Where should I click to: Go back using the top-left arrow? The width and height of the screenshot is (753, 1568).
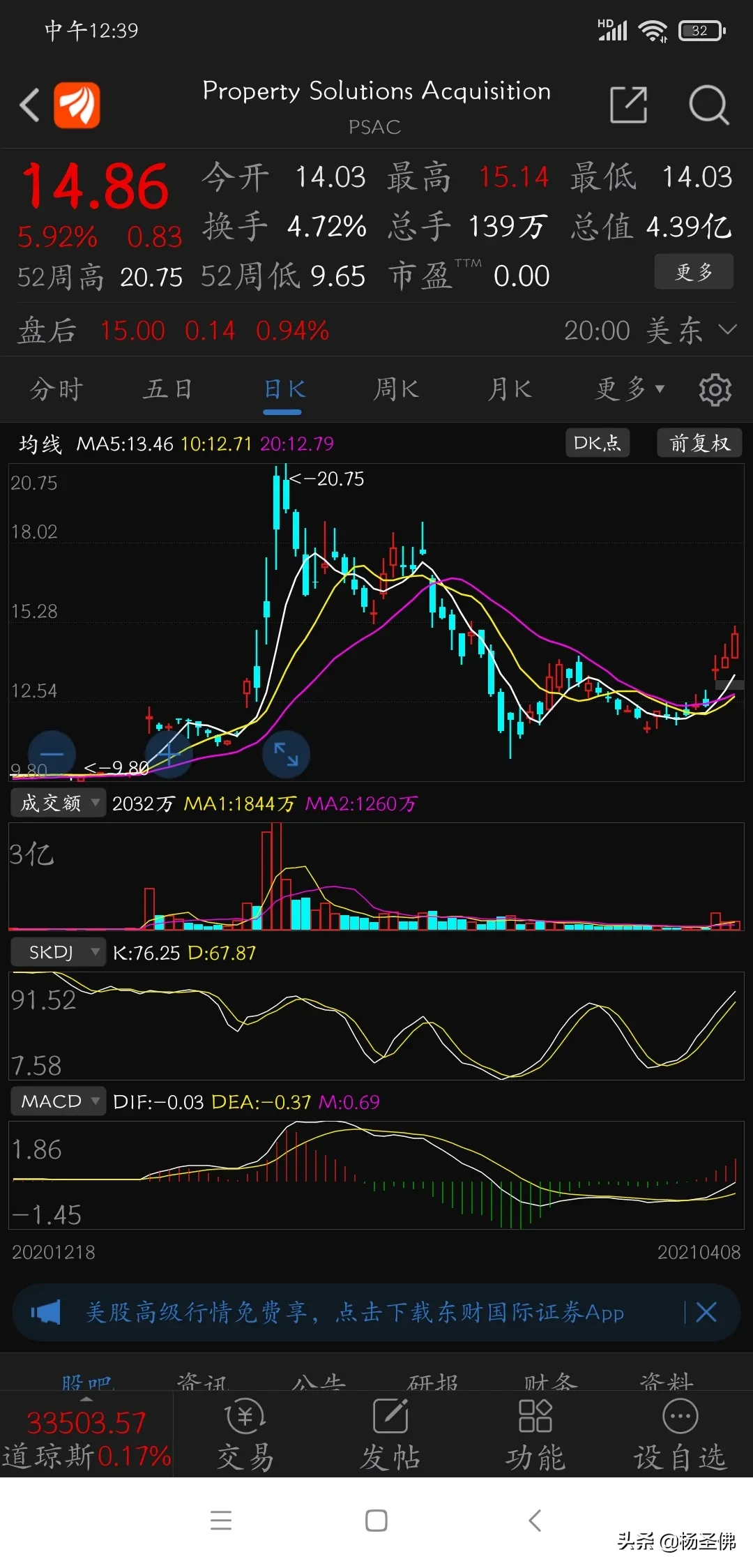30,106
